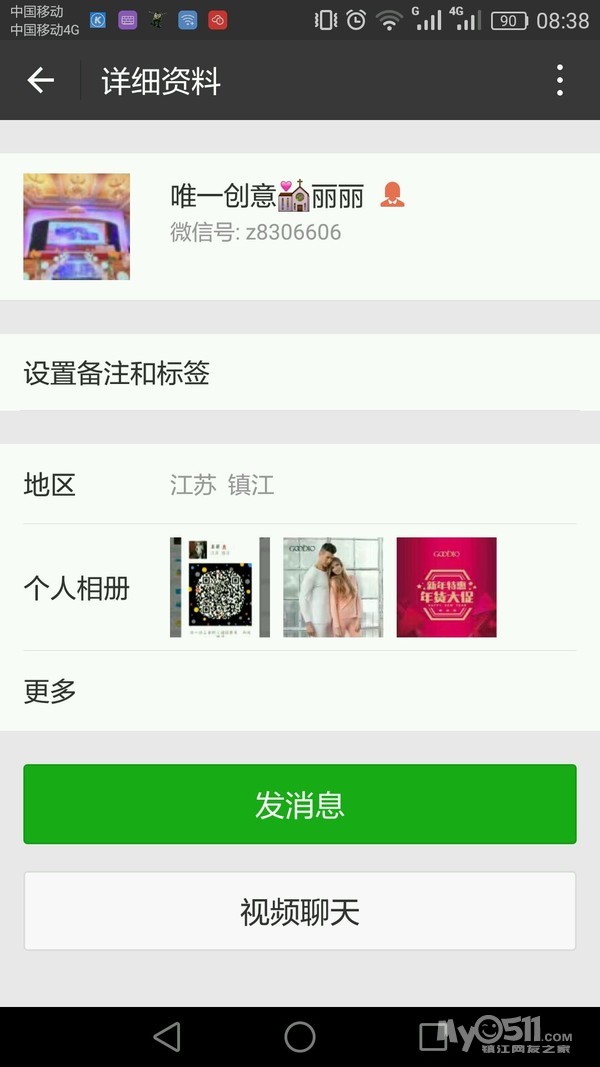Tap the green 发消息 button
Screen dimensions: 600x1067
pos(300,805)
